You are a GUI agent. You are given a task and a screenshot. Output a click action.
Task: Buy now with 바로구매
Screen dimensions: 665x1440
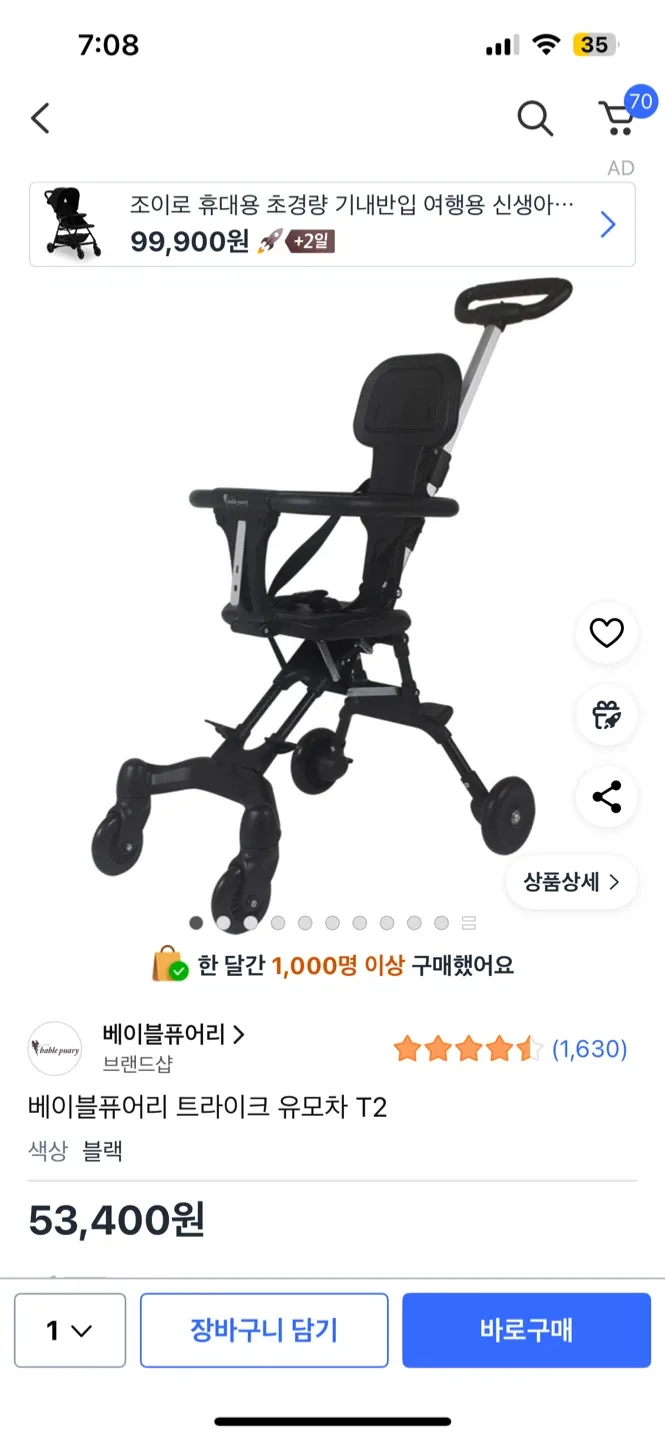[x=526, y=1330]
